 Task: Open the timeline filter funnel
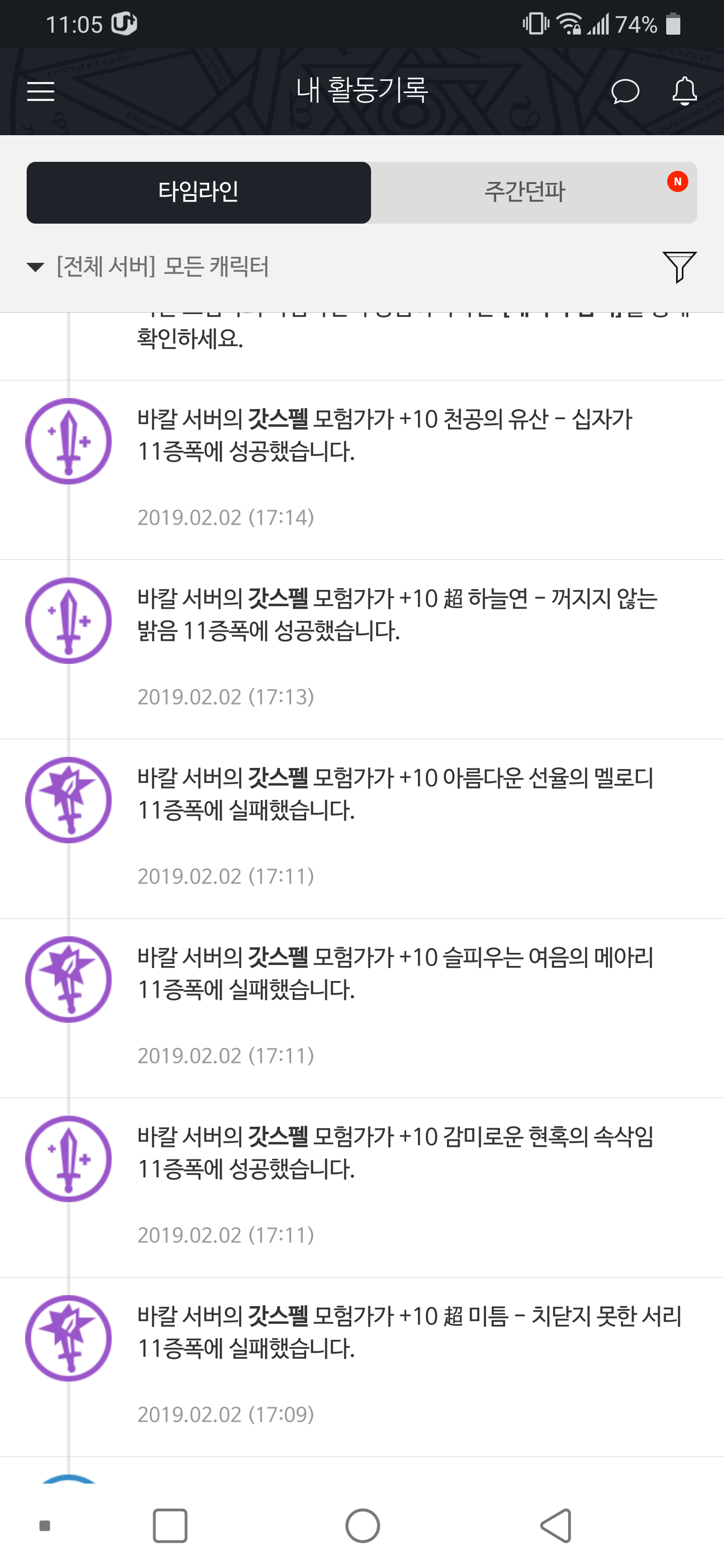(679, 266)
